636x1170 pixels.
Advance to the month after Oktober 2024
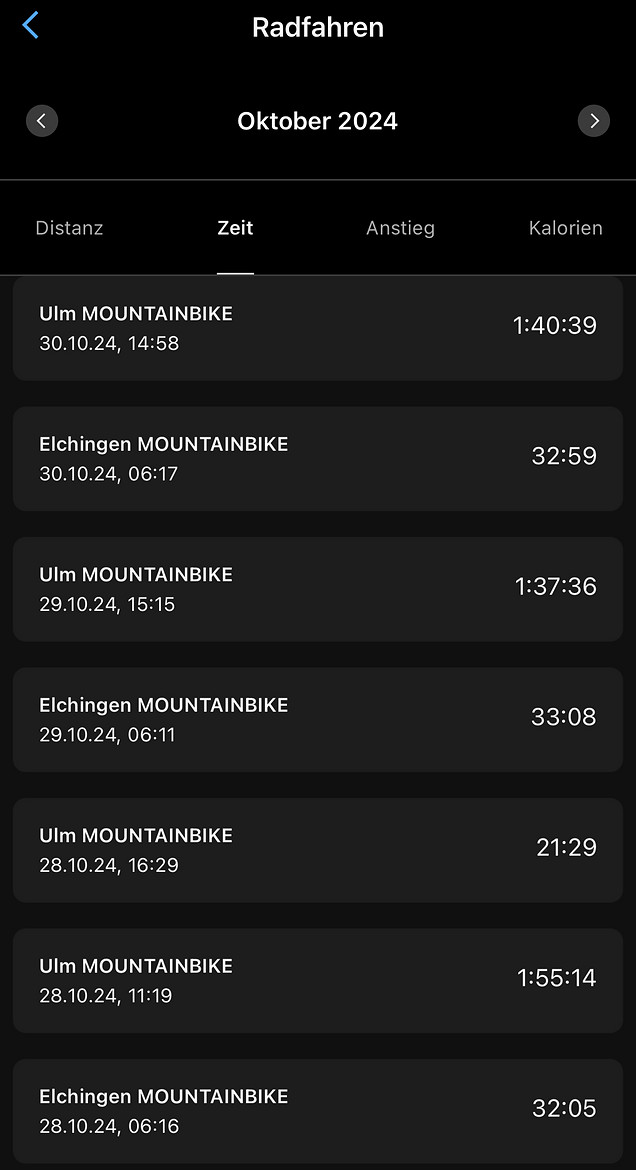tap(594, 121)
